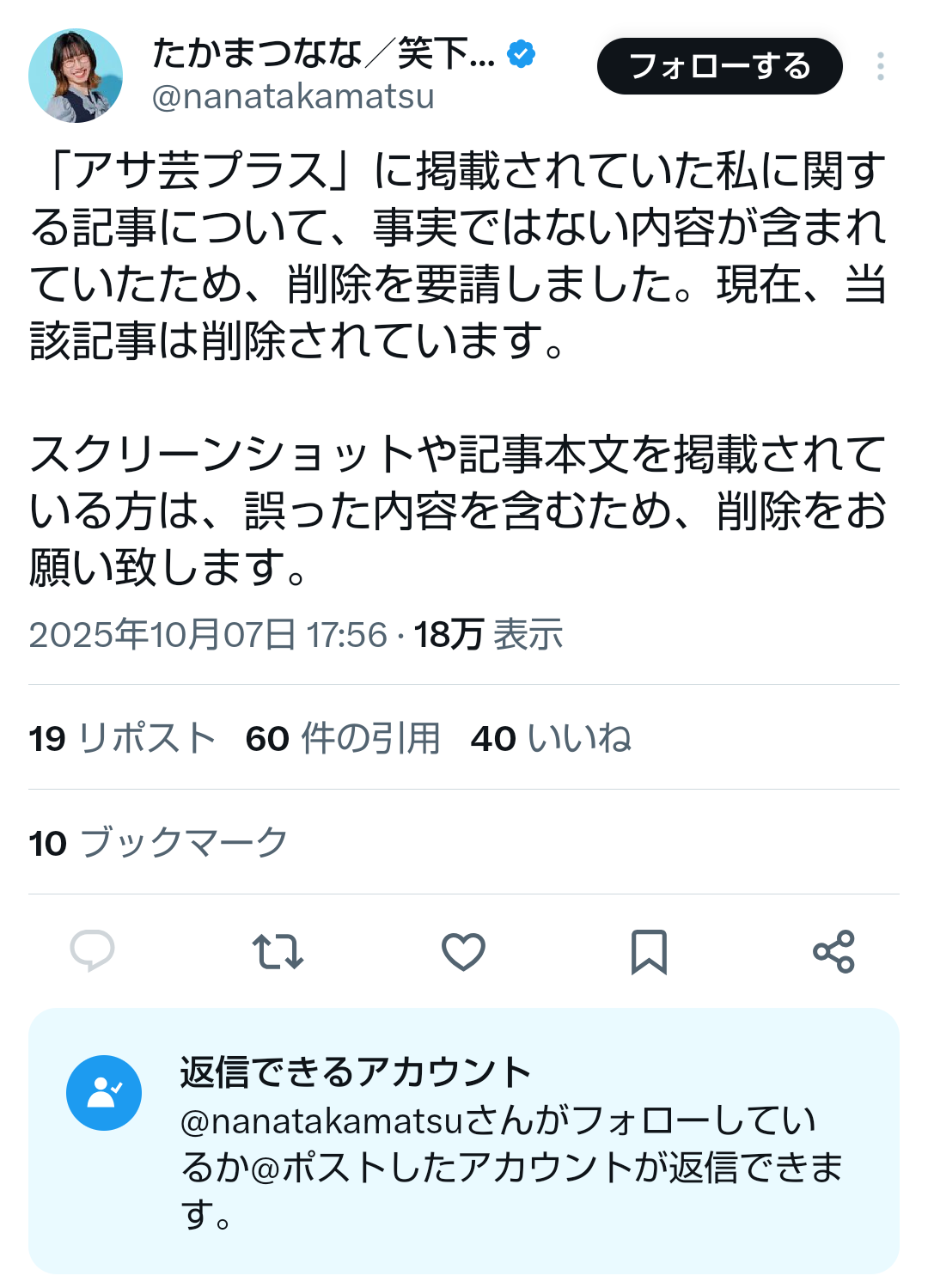
Task: Open the 18万 表示 view count
Action: [x=488, y=635]
